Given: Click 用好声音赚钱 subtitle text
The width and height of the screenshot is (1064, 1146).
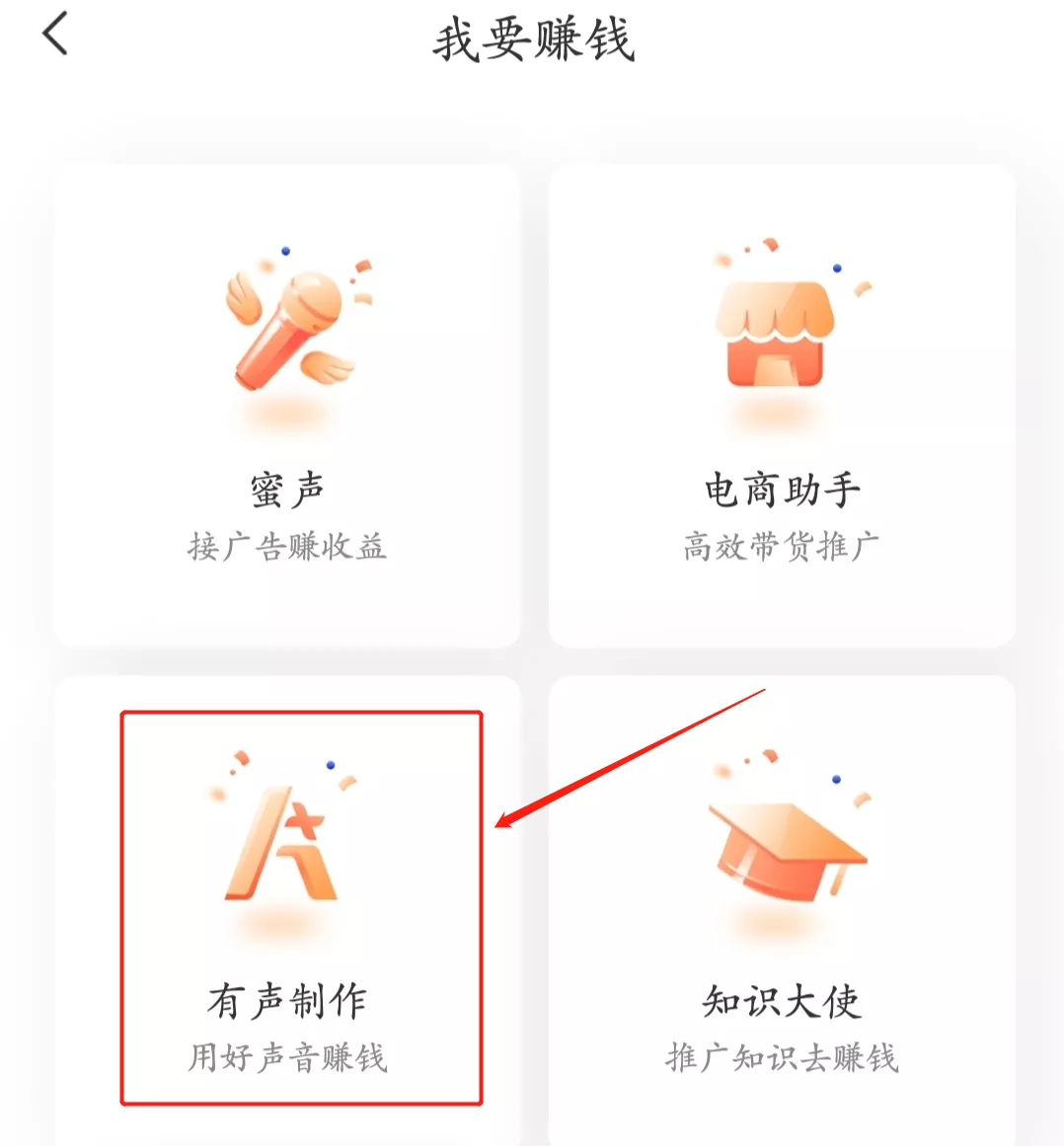Looking at the screenshot, I should pos(286,1057).
